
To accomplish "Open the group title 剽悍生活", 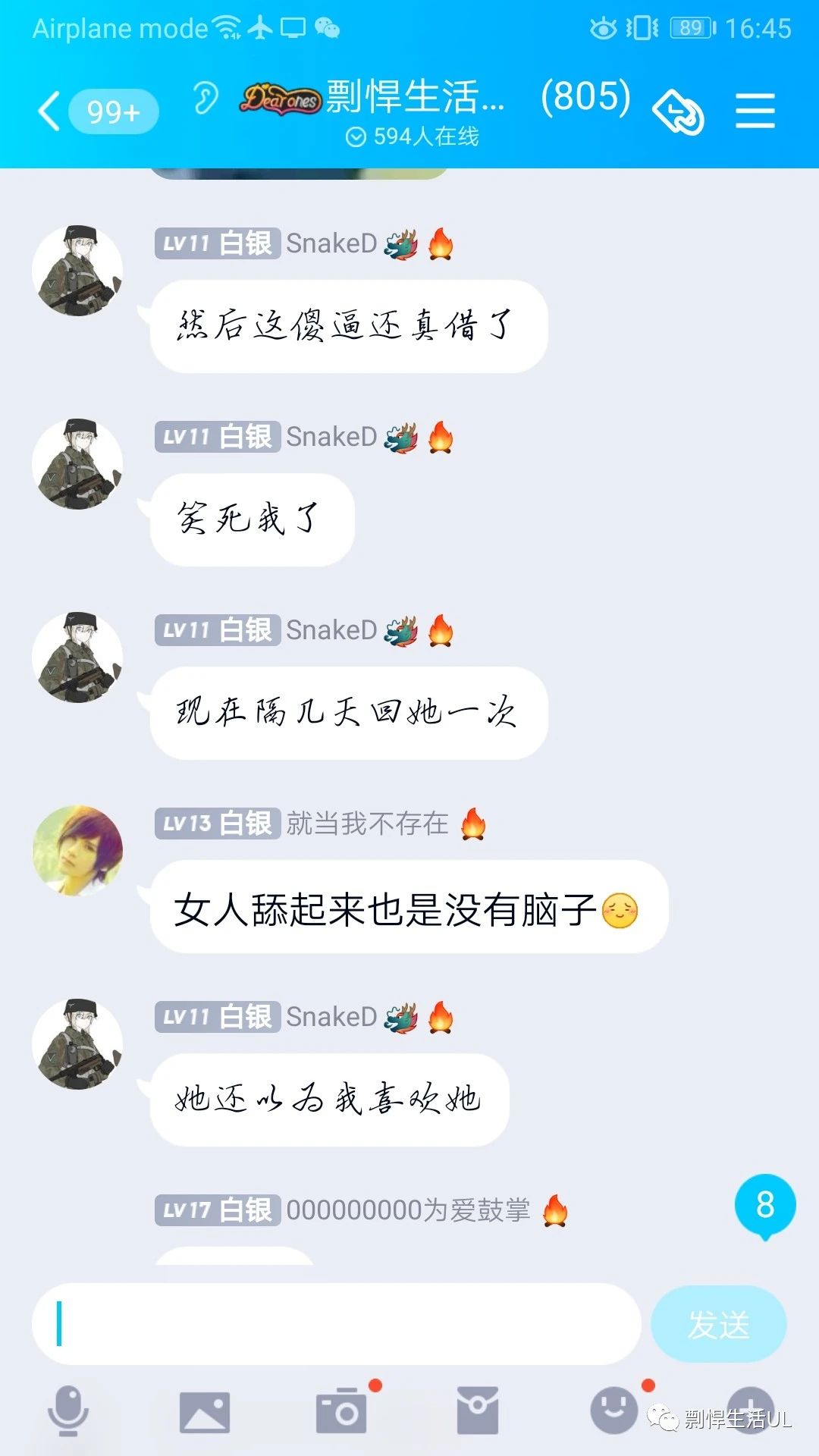I will click(415, 97).
